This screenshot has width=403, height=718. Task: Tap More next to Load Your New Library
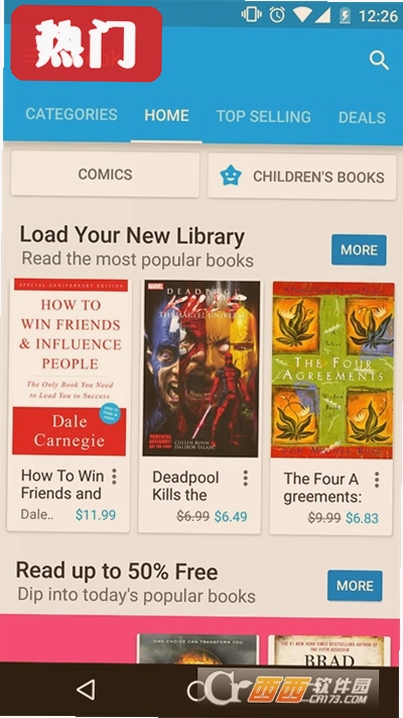[x=359, y=250]
